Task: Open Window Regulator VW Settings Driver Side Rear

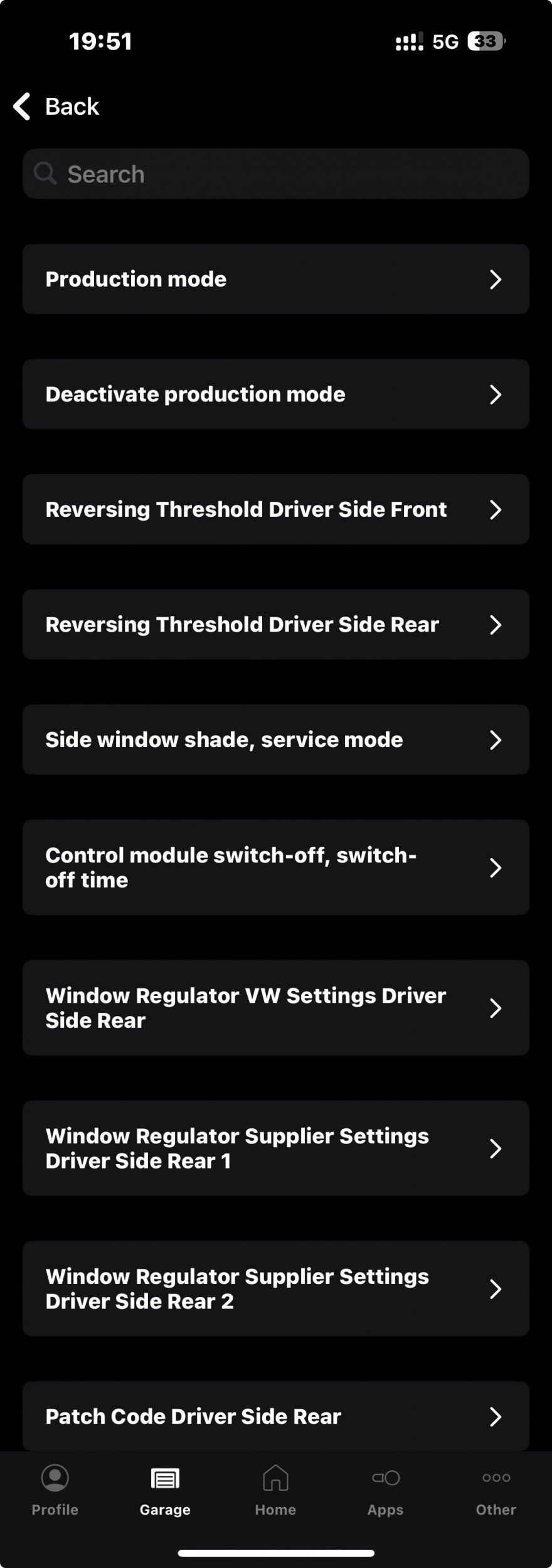Action: 276,1008
